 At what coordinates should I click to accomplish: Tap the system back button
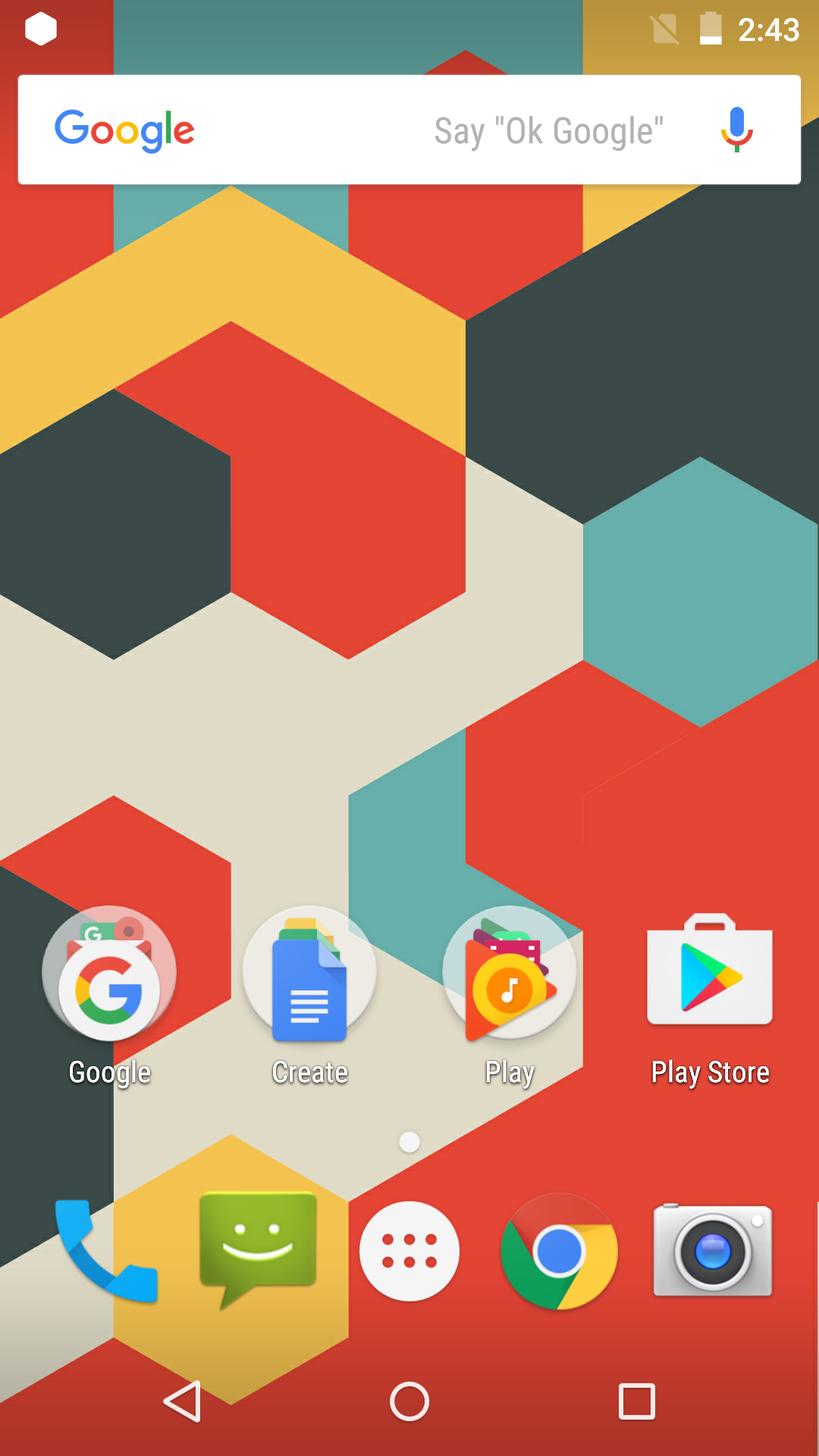click(183, 1401)
